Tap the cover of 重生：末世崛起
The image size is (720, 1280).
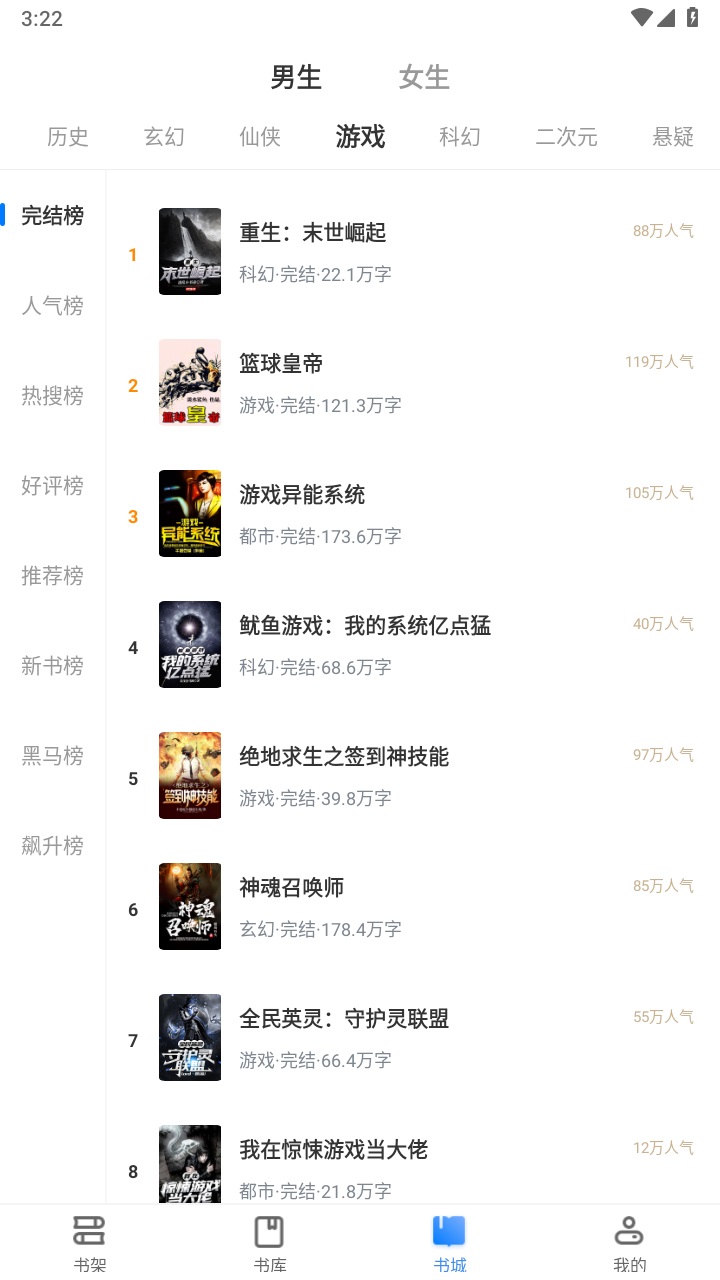click(190, 251)
